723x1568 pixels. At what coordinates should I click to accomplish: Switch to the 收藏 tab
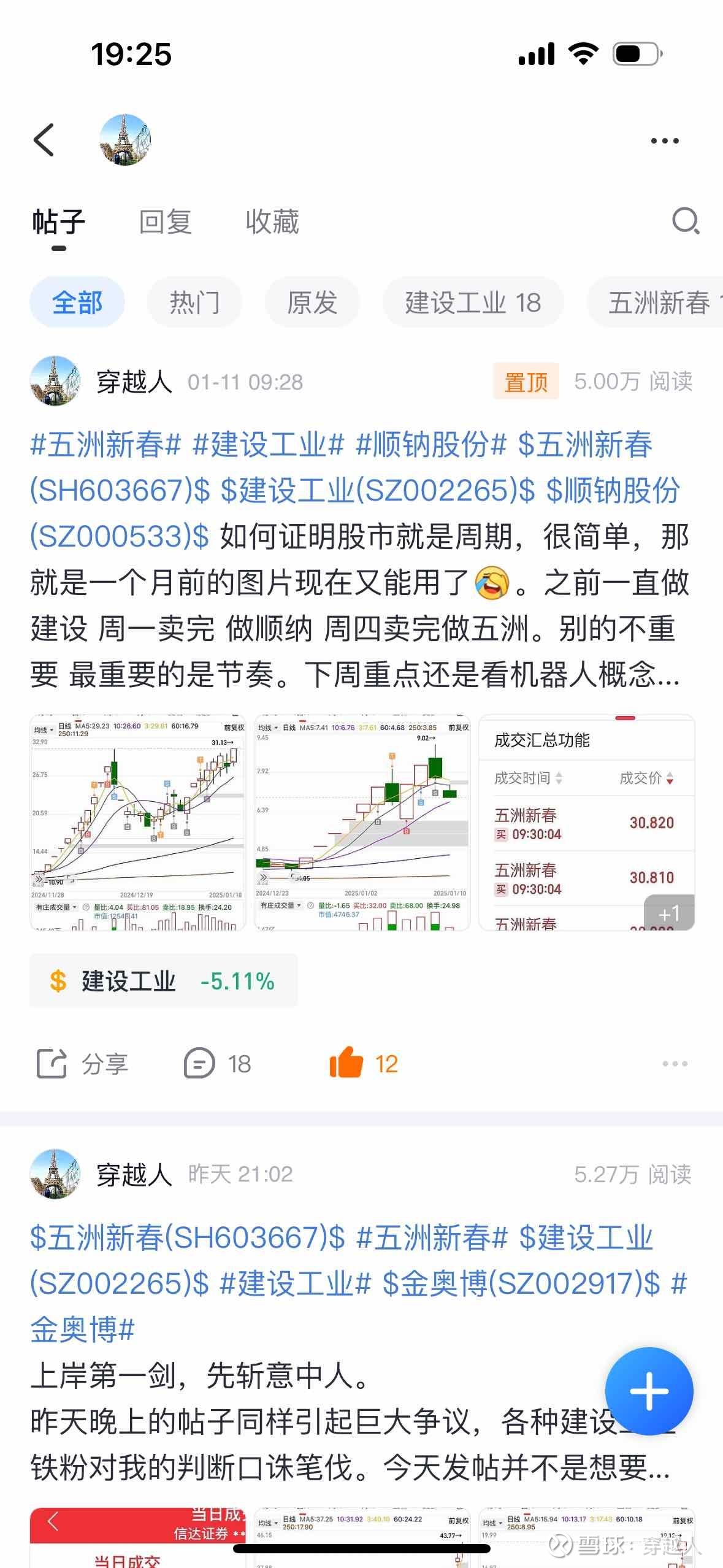coord(272,222)
